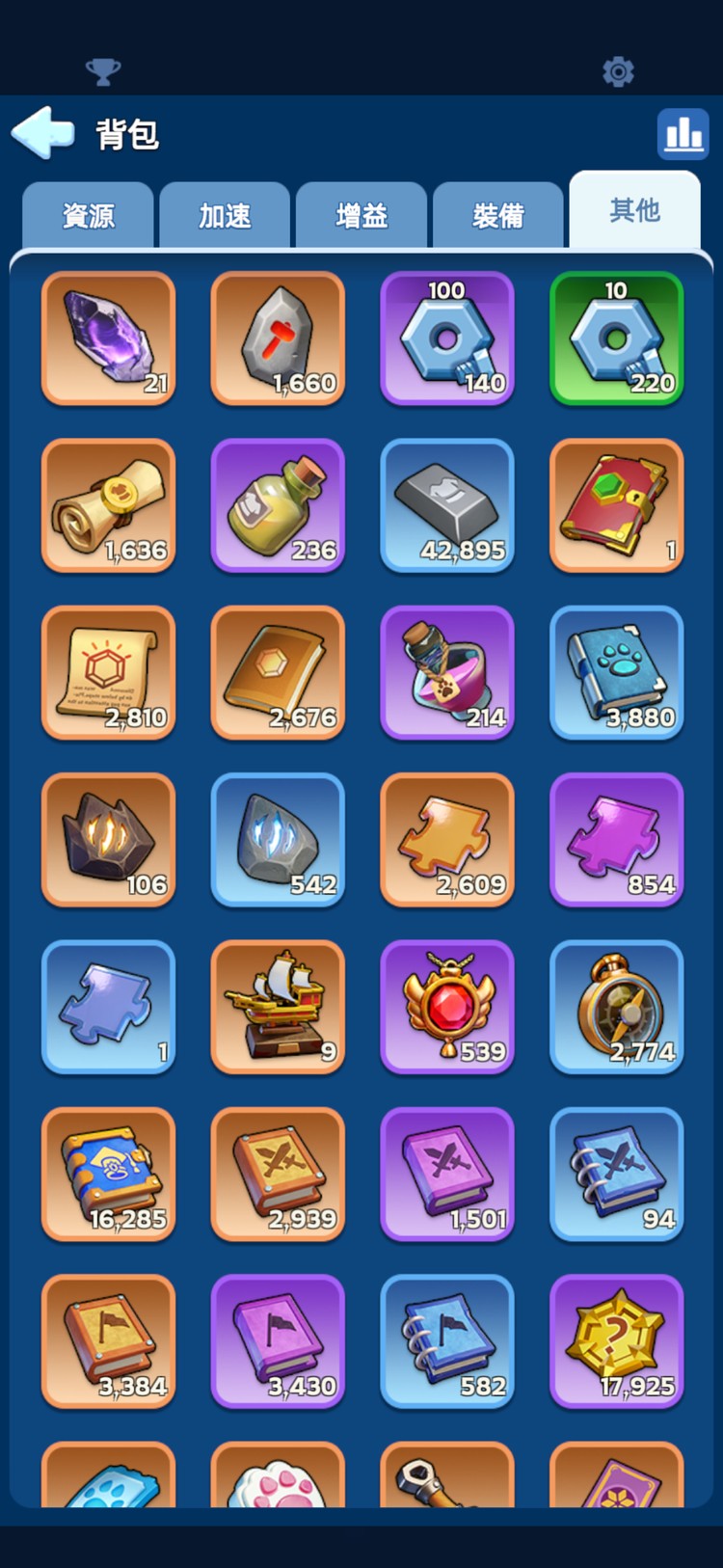Select the green potion bottle with 236
Image resolution: width=723 pixels, height=1568 pixels.
pyautogui.click(x=278, y=505)
